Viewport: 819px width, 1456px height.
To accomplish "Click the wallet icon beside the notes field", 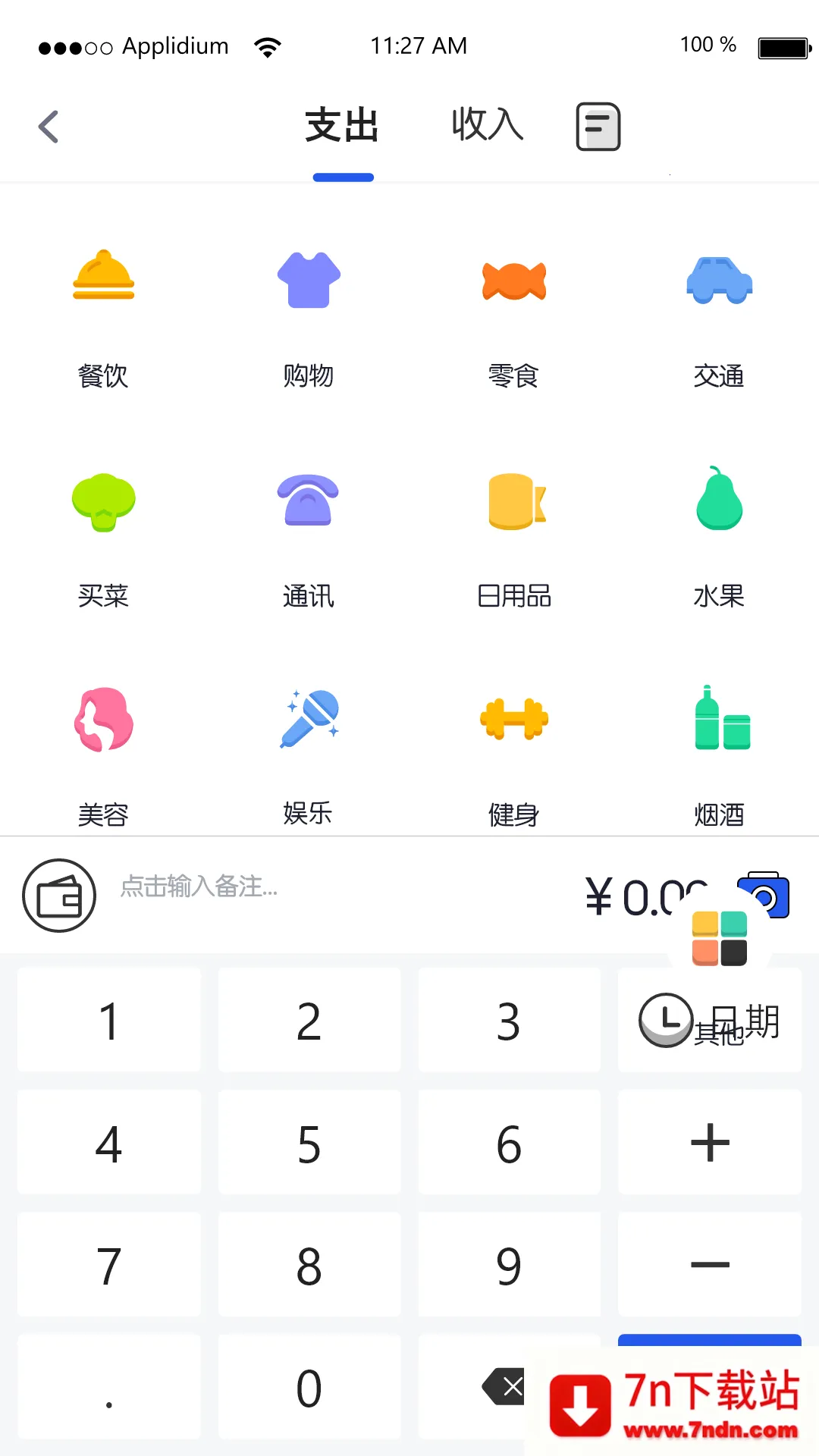I will 59,895.
